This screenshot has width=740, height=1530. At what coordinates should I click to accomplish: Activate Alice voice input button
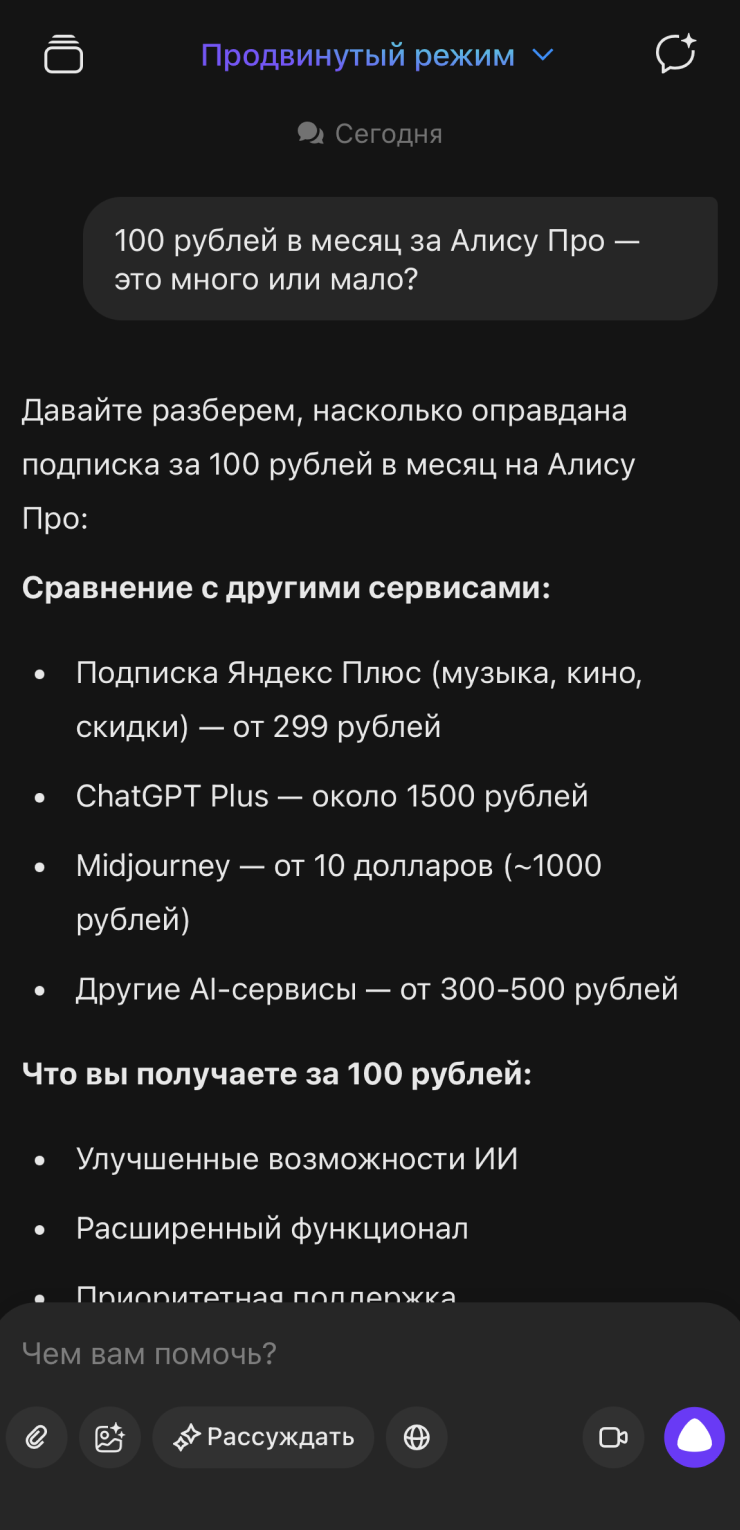694,1438
